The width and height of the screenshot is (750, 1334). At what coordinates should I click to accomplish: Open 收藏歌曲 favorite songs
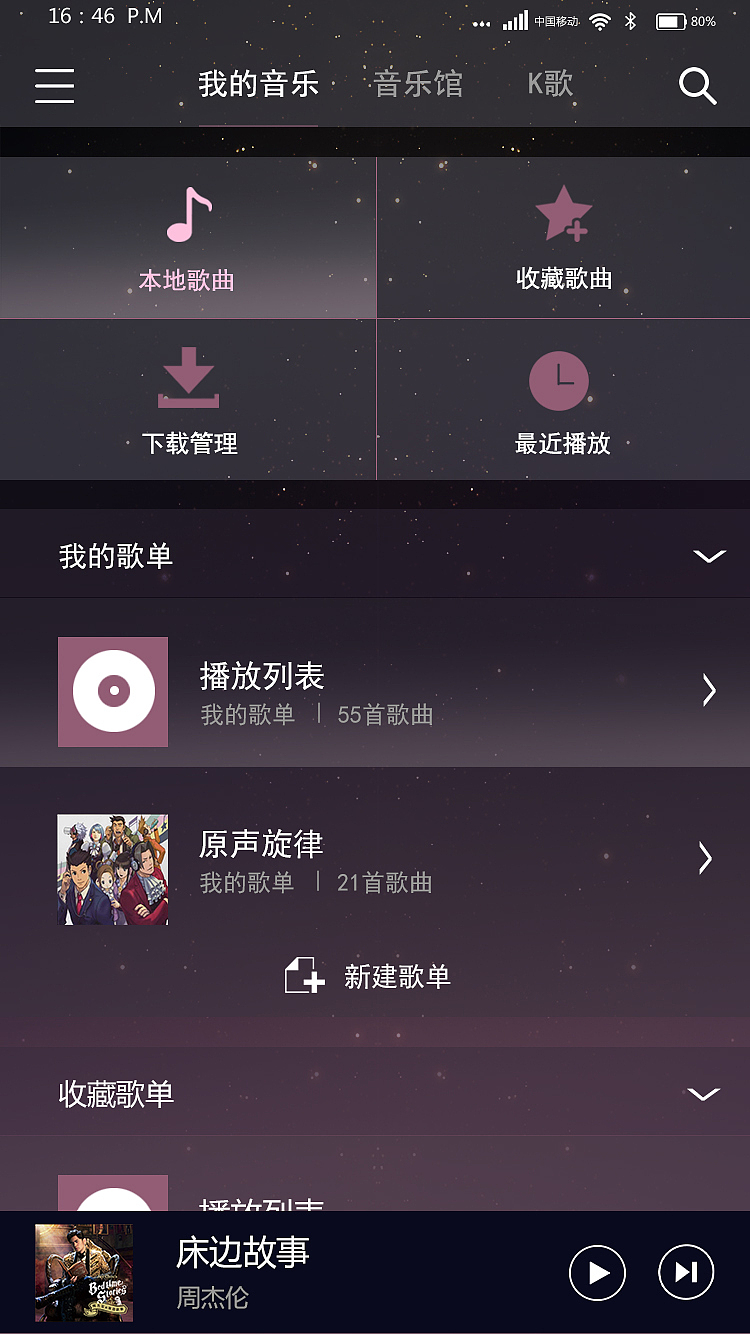[563, 239]
